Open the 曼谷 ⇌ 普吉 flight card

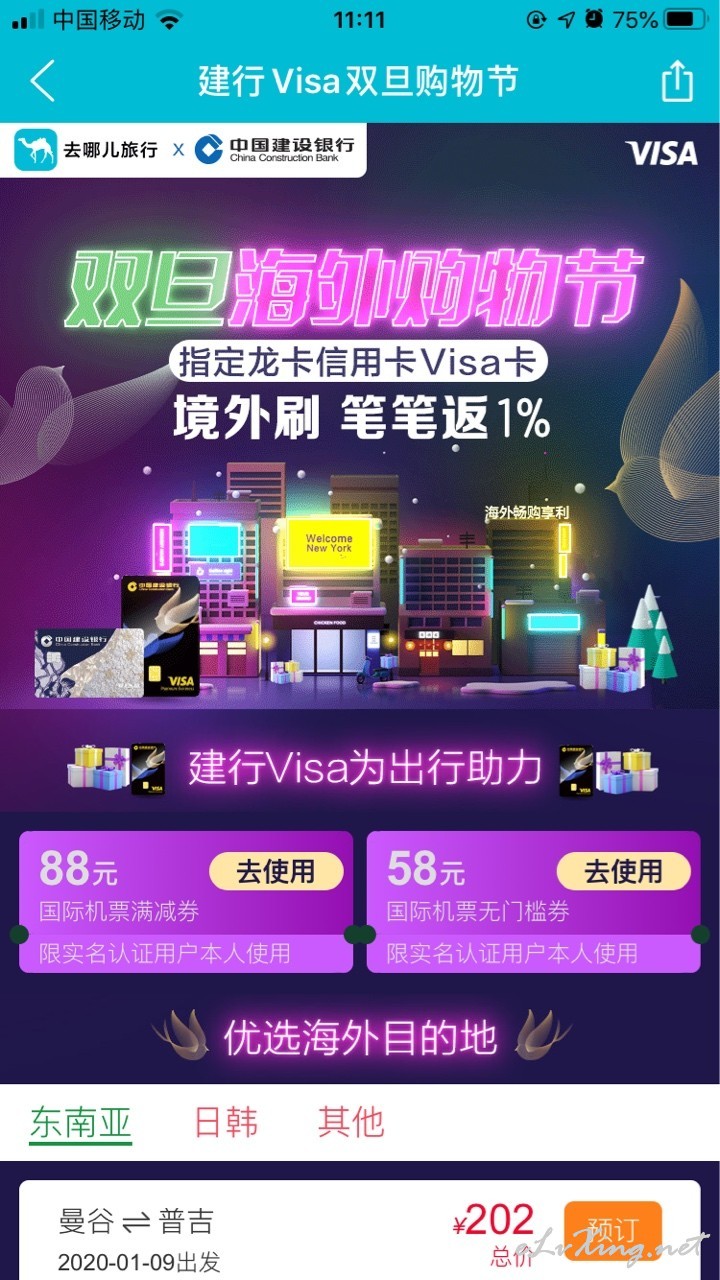(x=360, y=1230)
